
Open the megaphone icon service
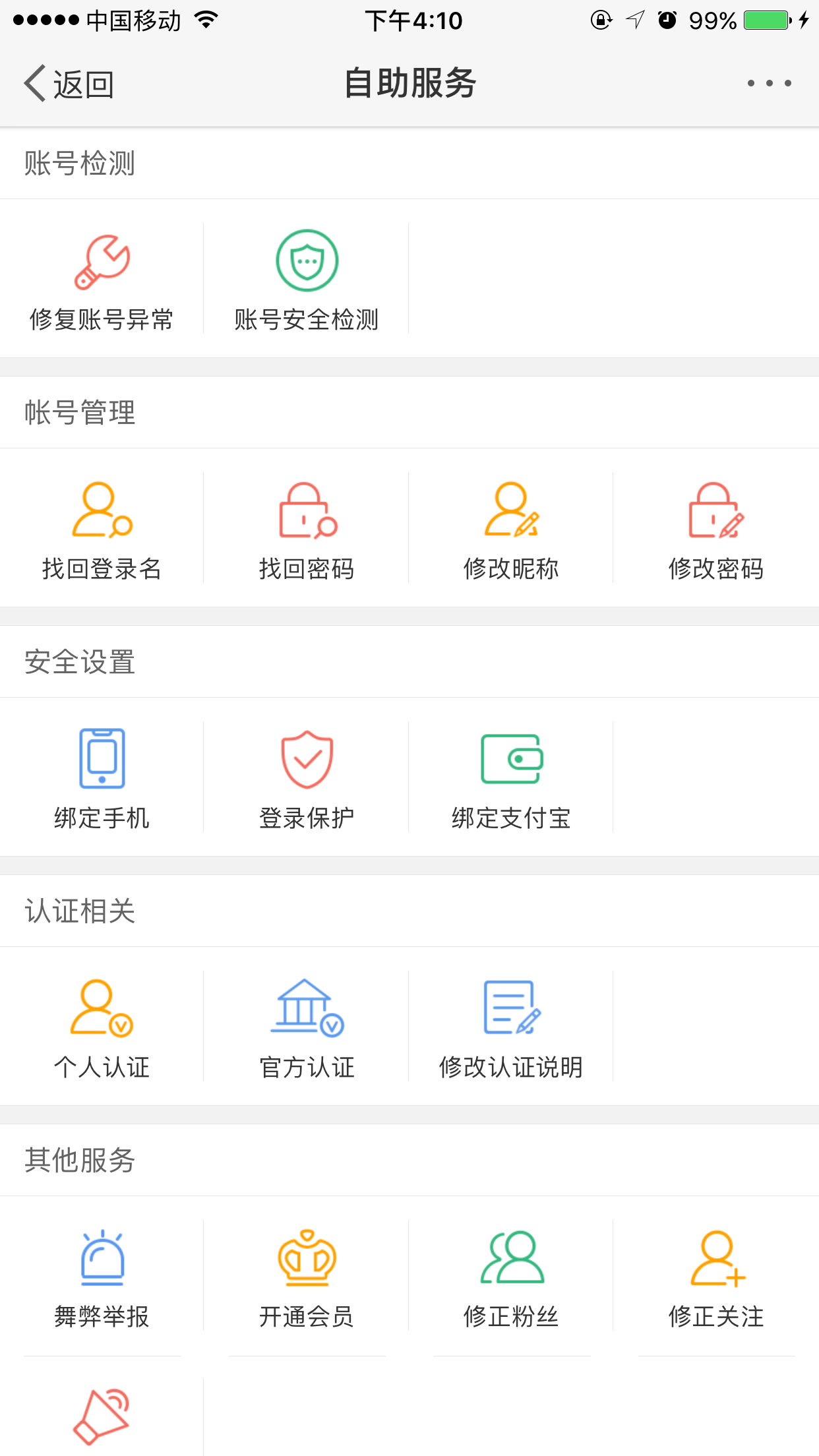(102, 1416)
